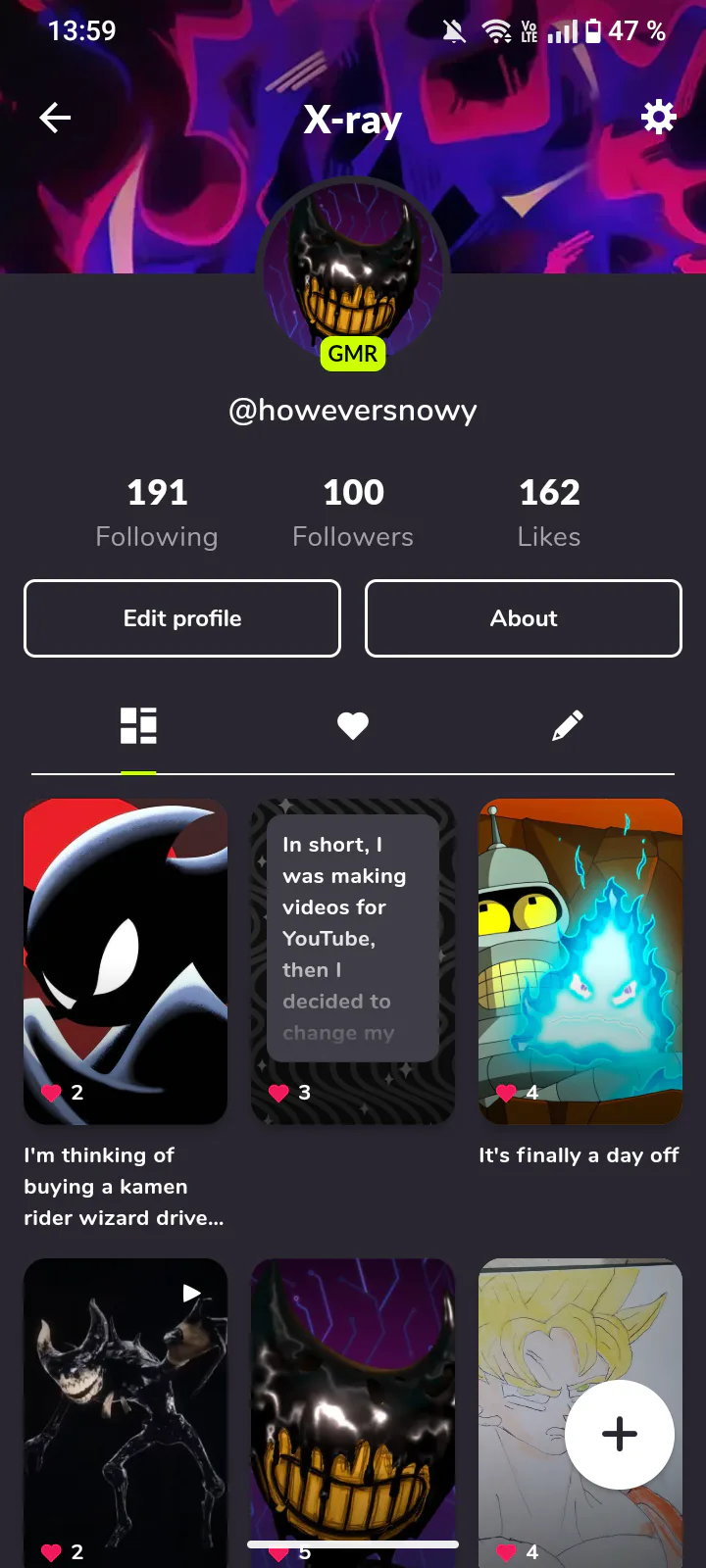Screen dimensions: 706x1568
Task: Open the post about making YouTube videos
Action: pos(353,960)
